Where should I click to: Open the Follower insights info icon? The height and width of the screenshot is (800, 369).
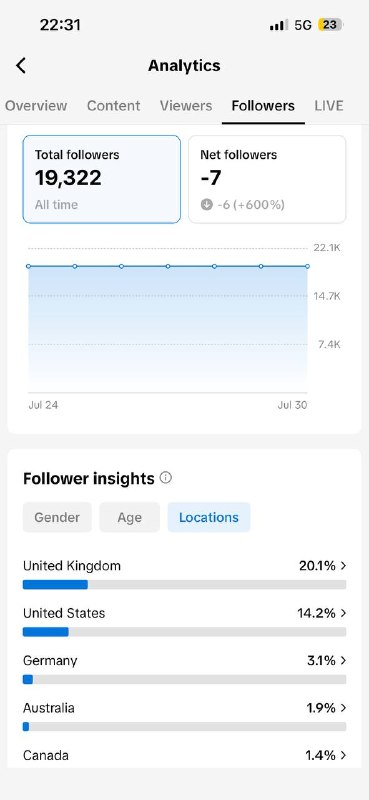coord(166,478)
